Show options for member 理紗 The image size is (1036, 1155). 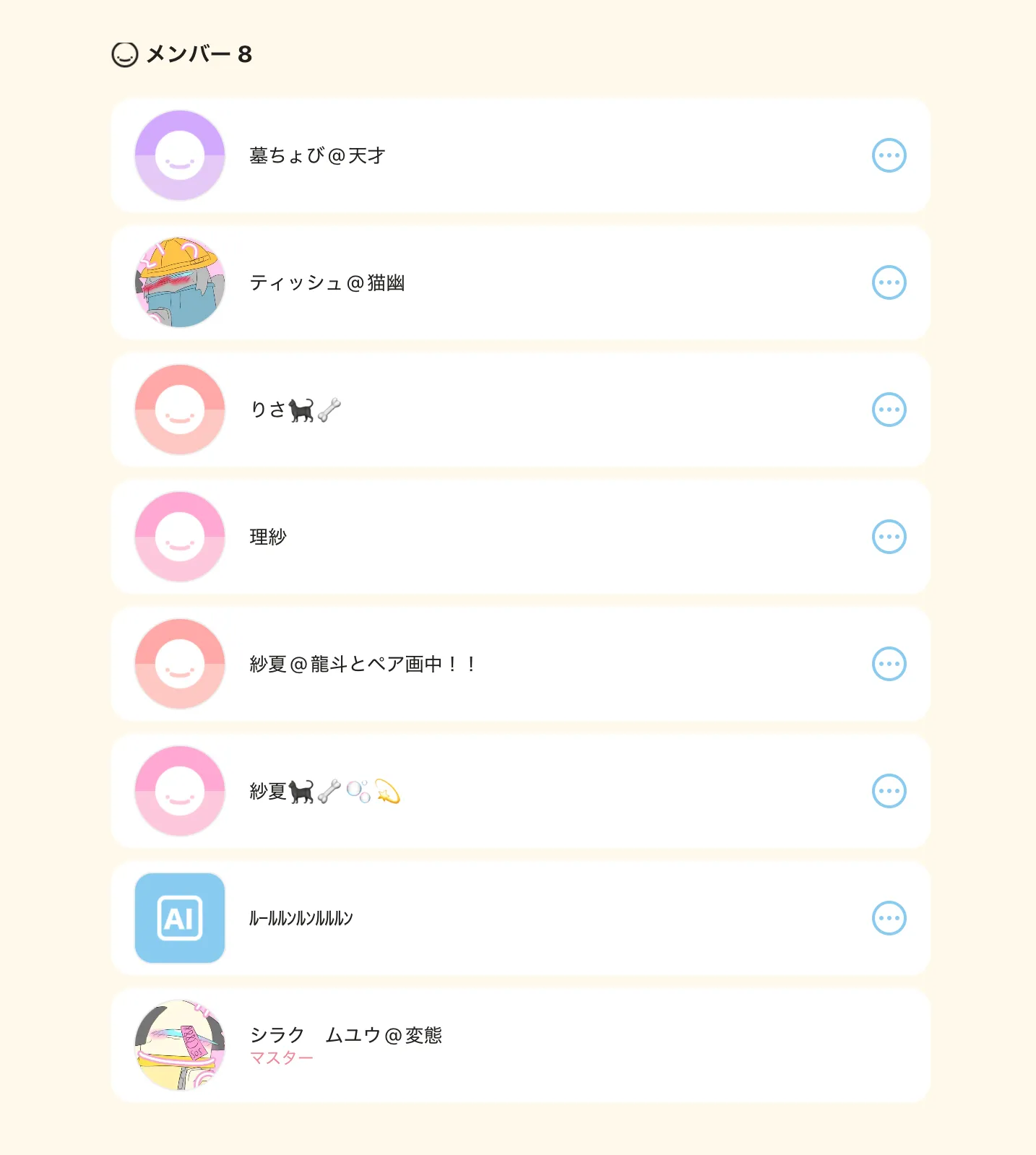[889, 537]
